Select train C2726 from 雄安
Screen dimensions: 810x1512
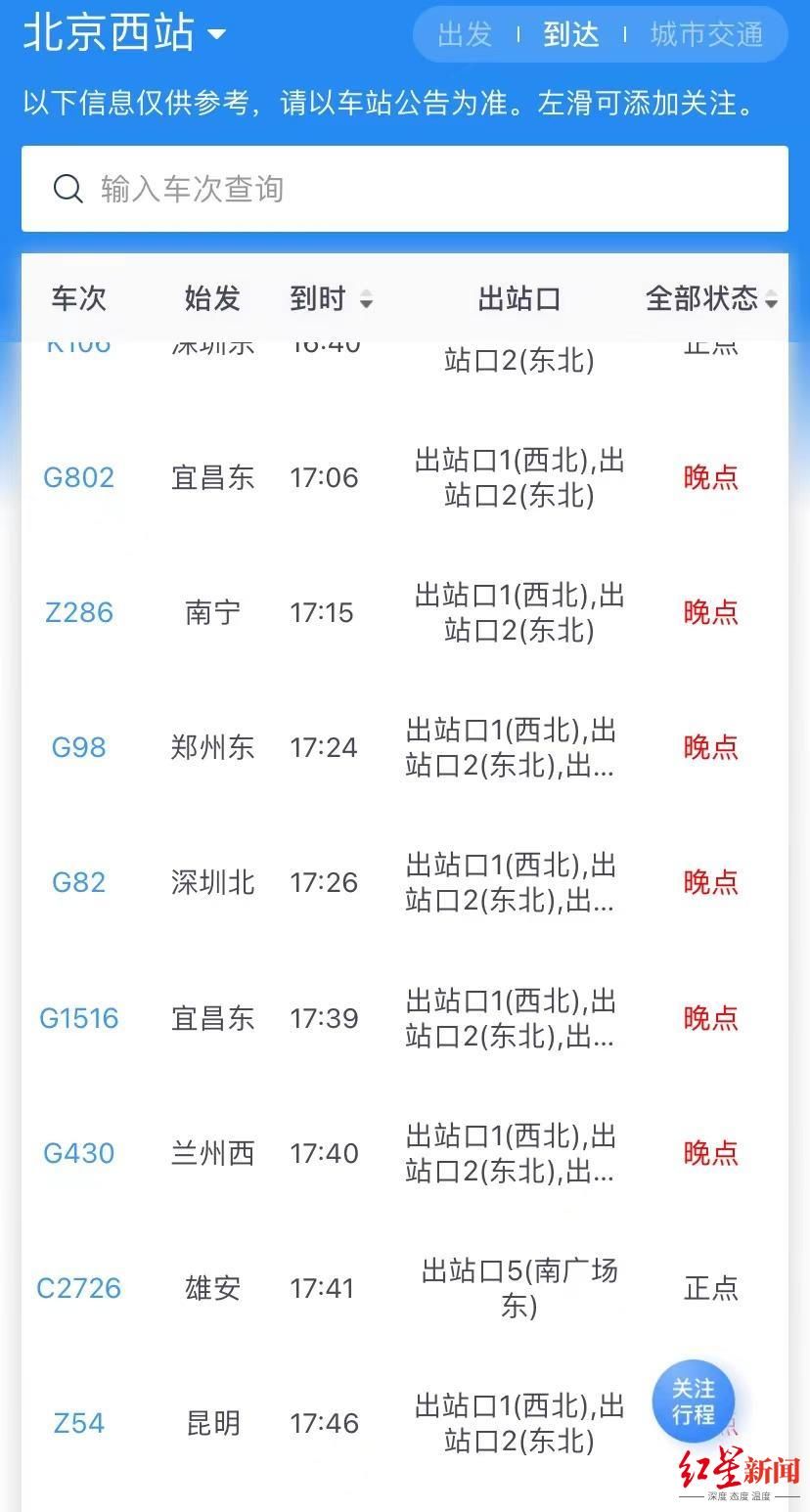pos(77,1288)
